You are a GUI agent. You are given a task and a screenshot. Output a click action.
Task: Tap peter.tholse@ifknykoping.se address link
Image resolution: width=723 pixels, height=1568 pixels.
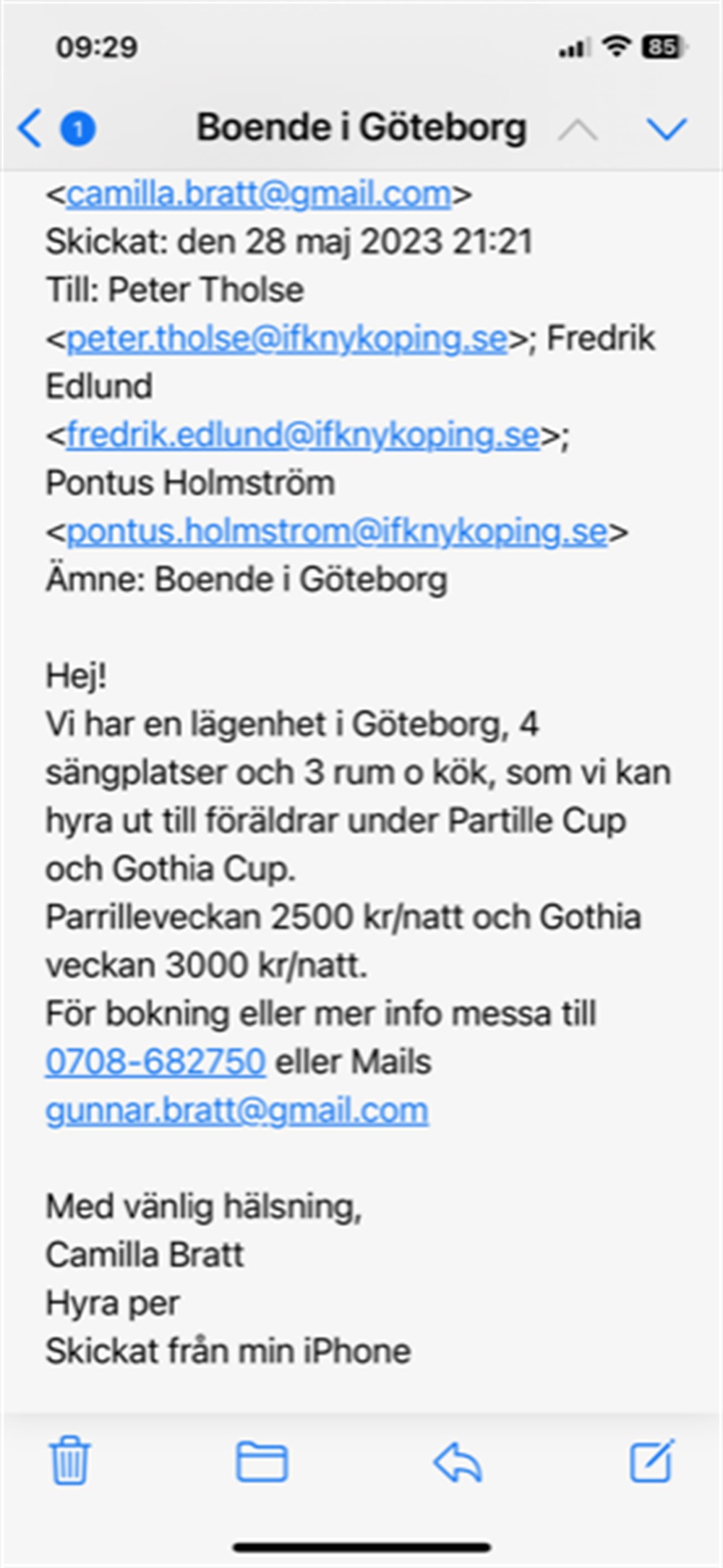287,338
